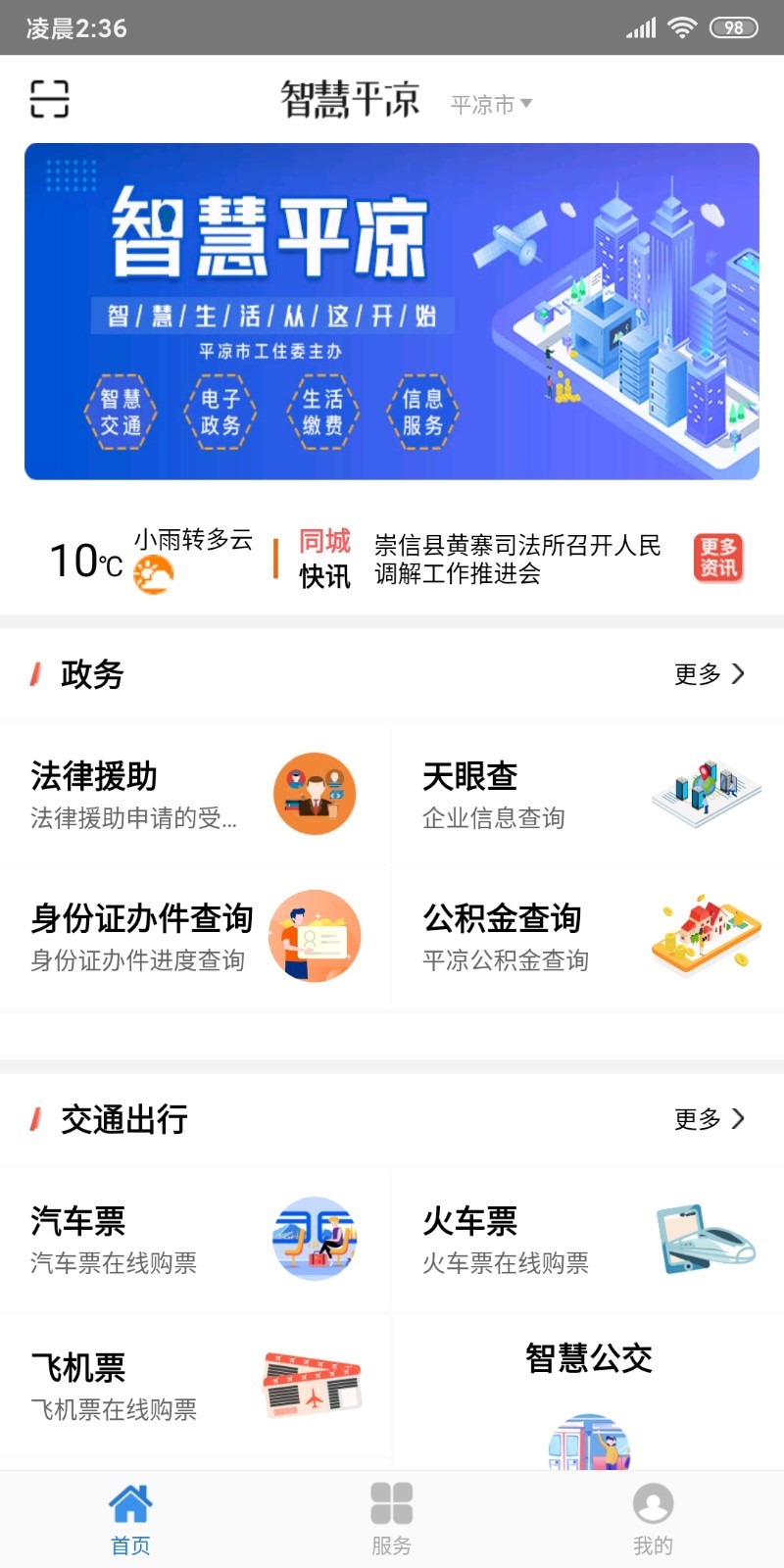Tap the 智慧平凉 promotional banner

click(x=392, y=312)
